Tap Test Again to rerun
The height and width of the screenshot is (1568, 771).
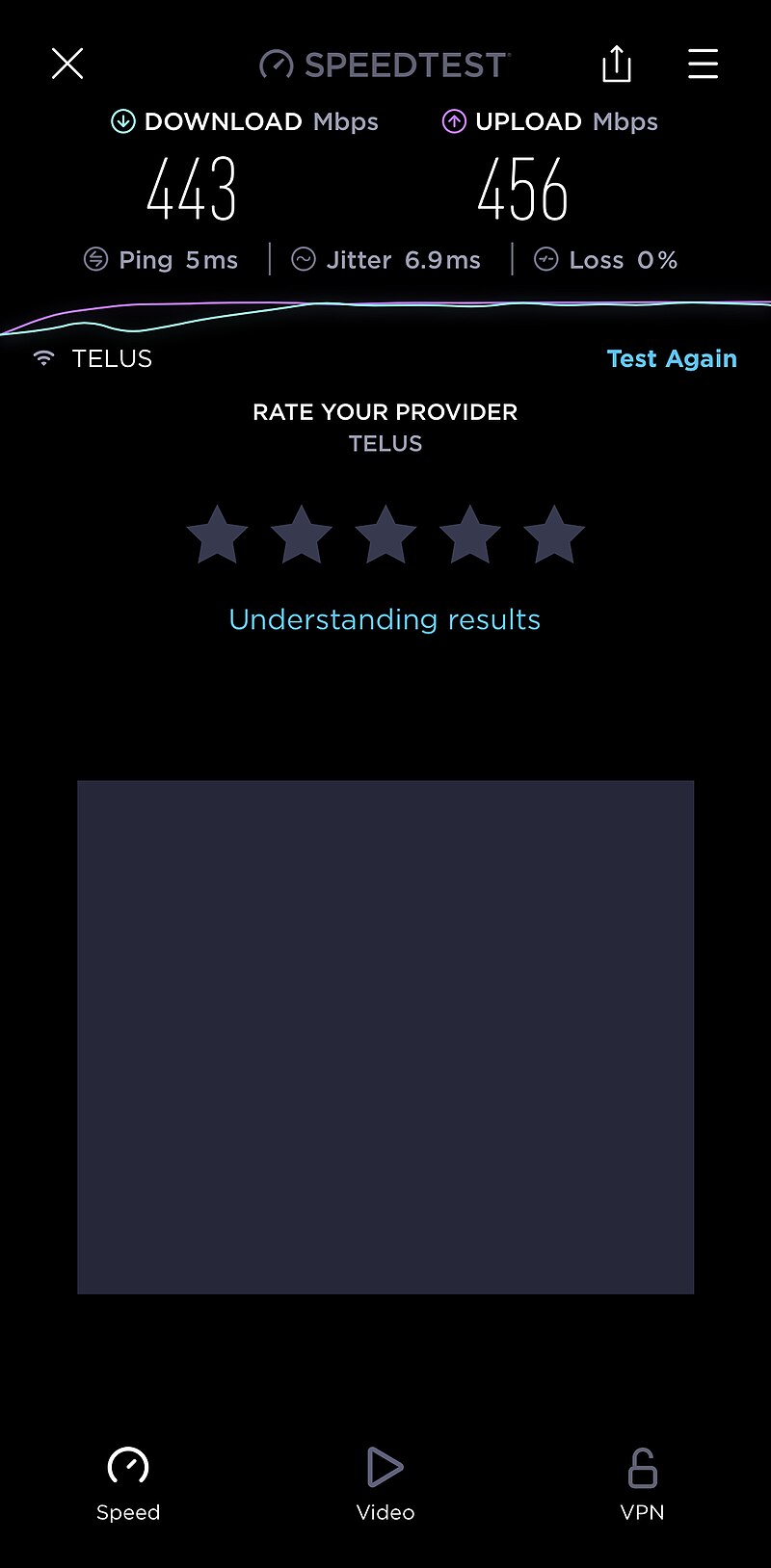click(x=672, y=358)
